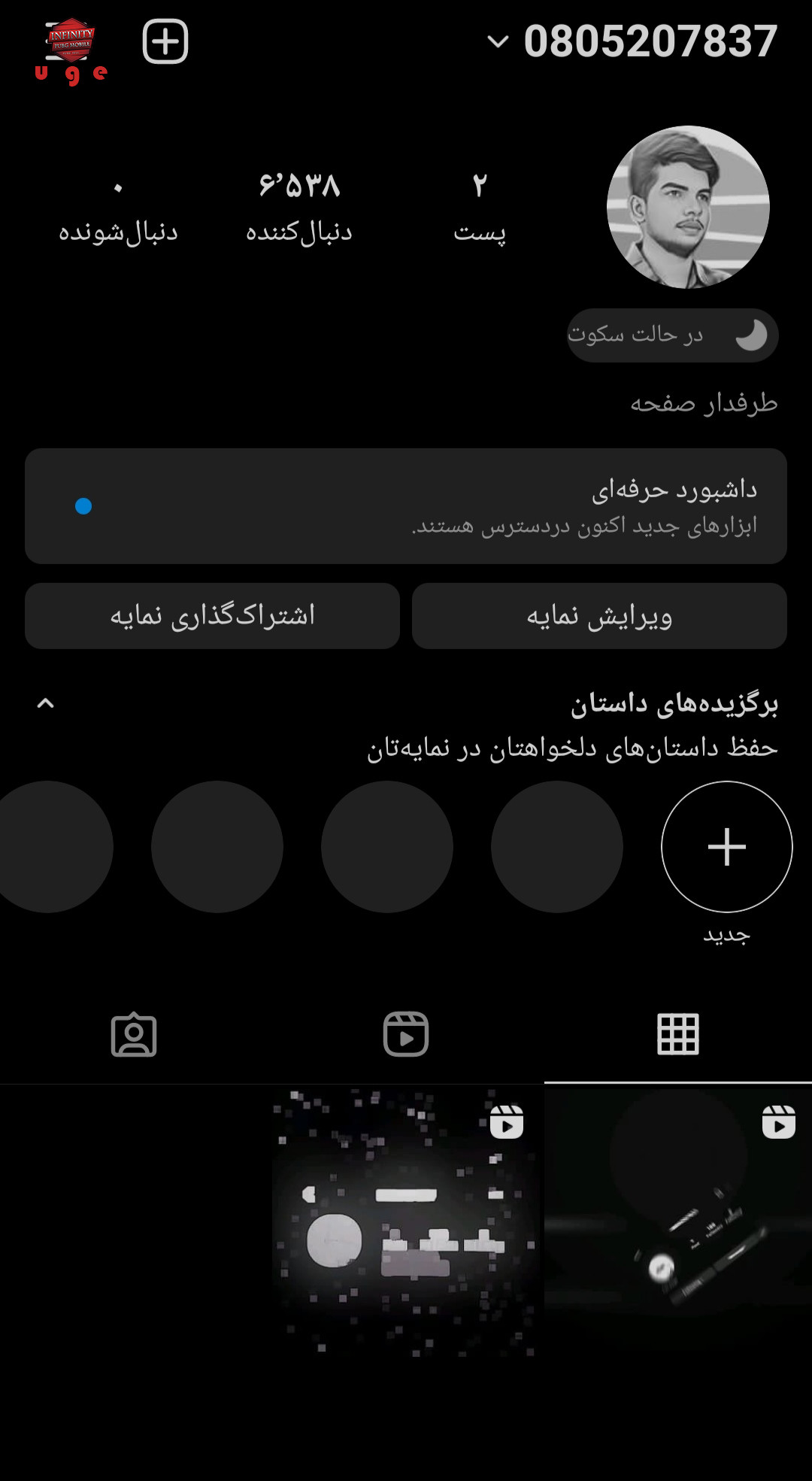Open the following list (دنبال‌شونده)
This screenshot has height=1481, width=812.
[x=118, y=208]
